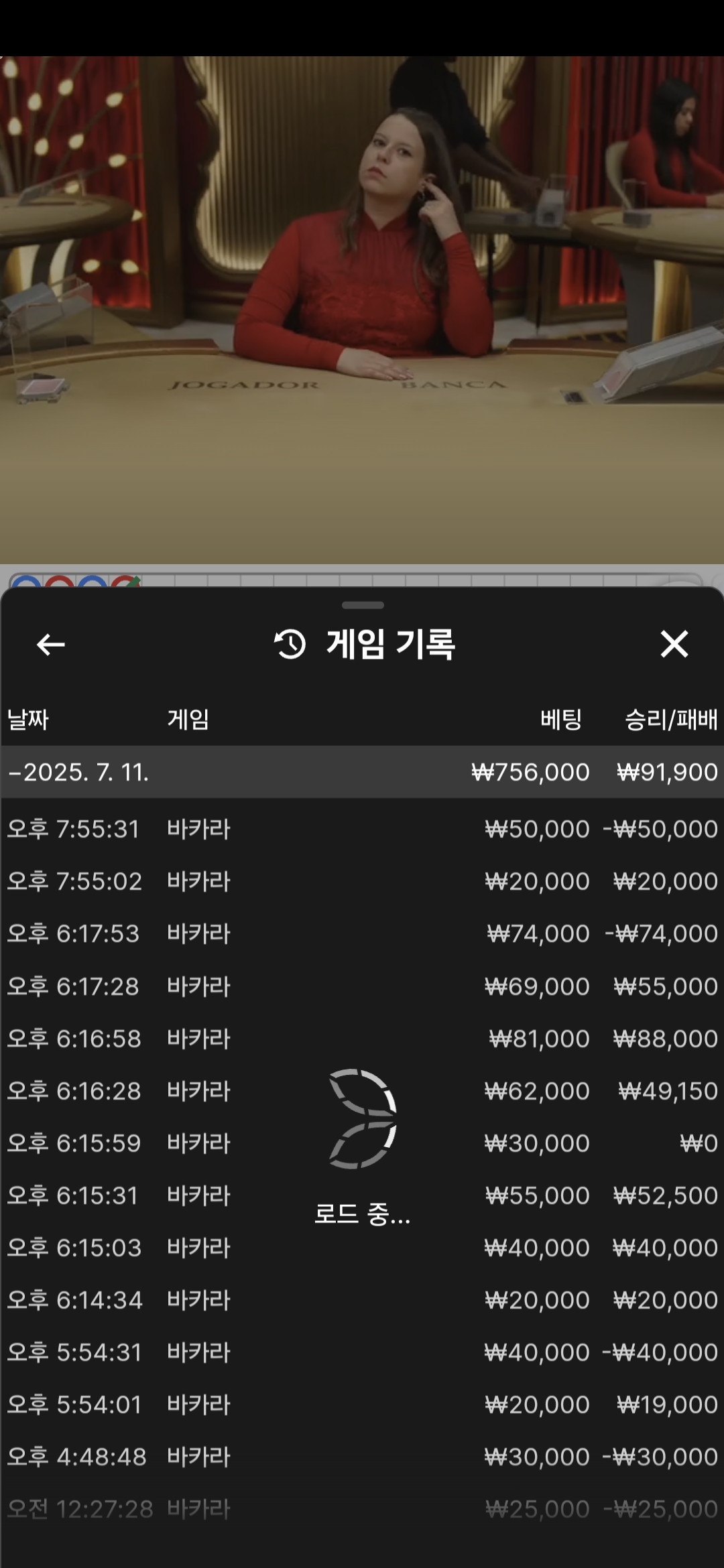This screenshot has width=724, height=1568.
Task: View details of the 오후 6:17:28 round
Action: pos(362,986)
